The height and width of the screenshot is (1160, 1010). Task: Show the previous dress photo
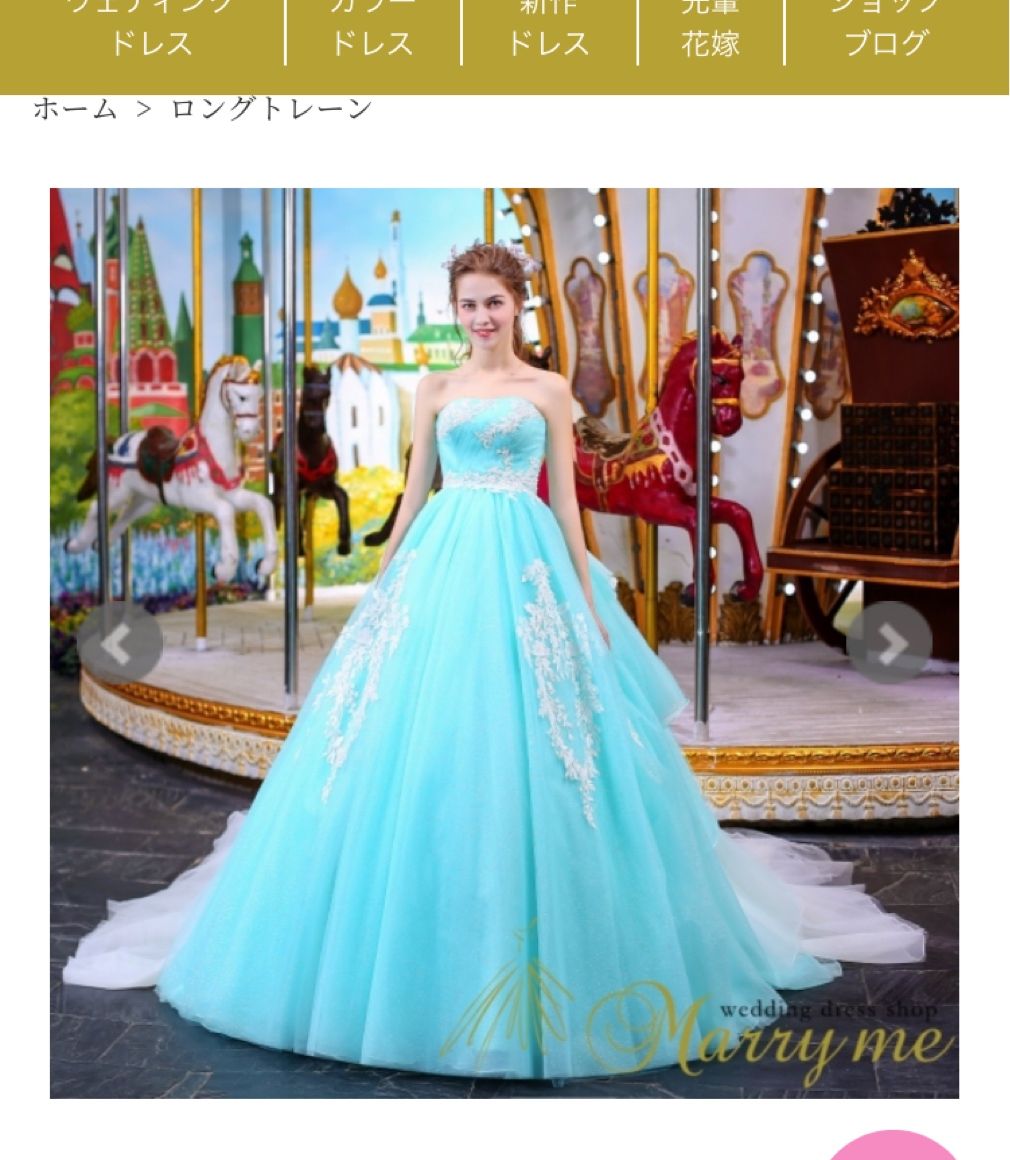point(120,643)
